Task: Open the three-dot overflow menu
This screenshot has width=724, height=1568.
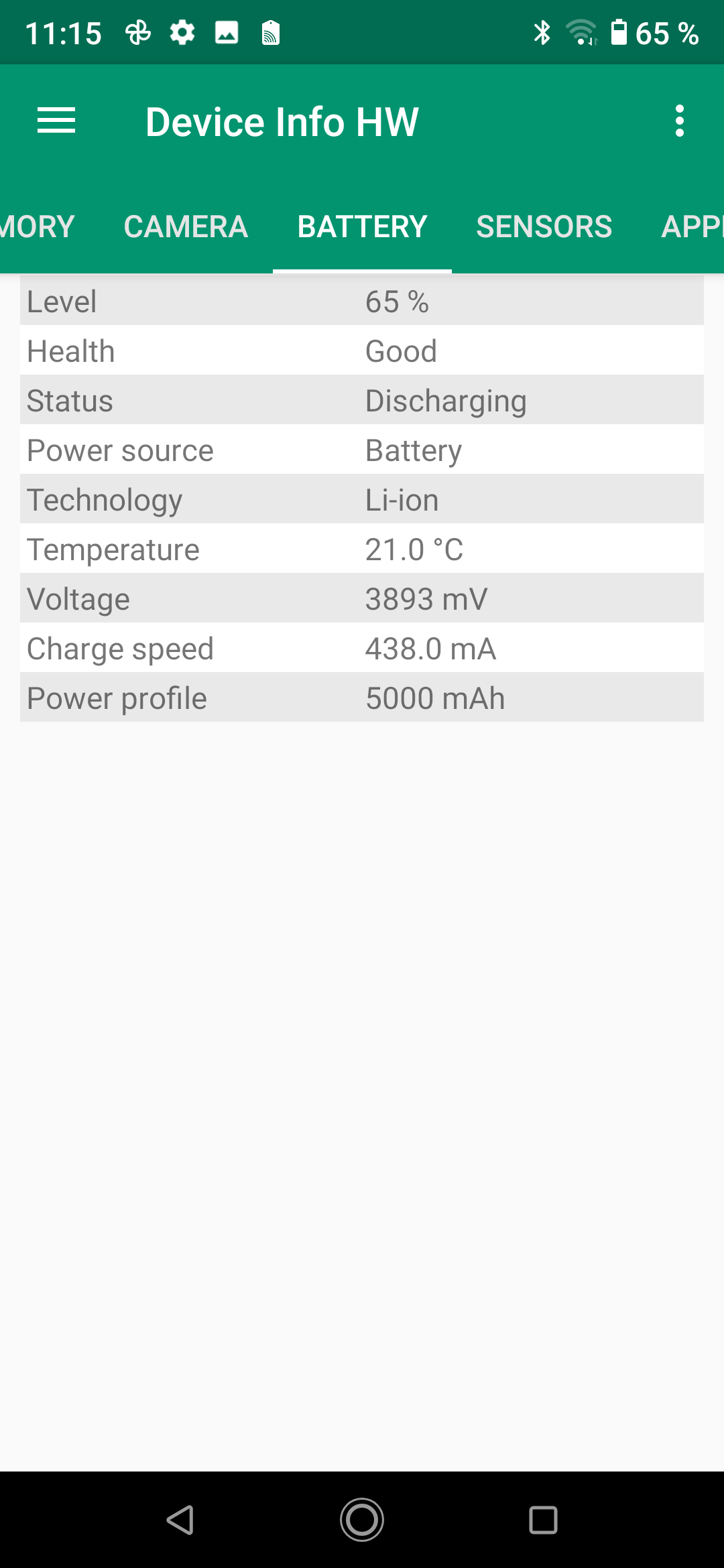Action: tap(679, 121)
